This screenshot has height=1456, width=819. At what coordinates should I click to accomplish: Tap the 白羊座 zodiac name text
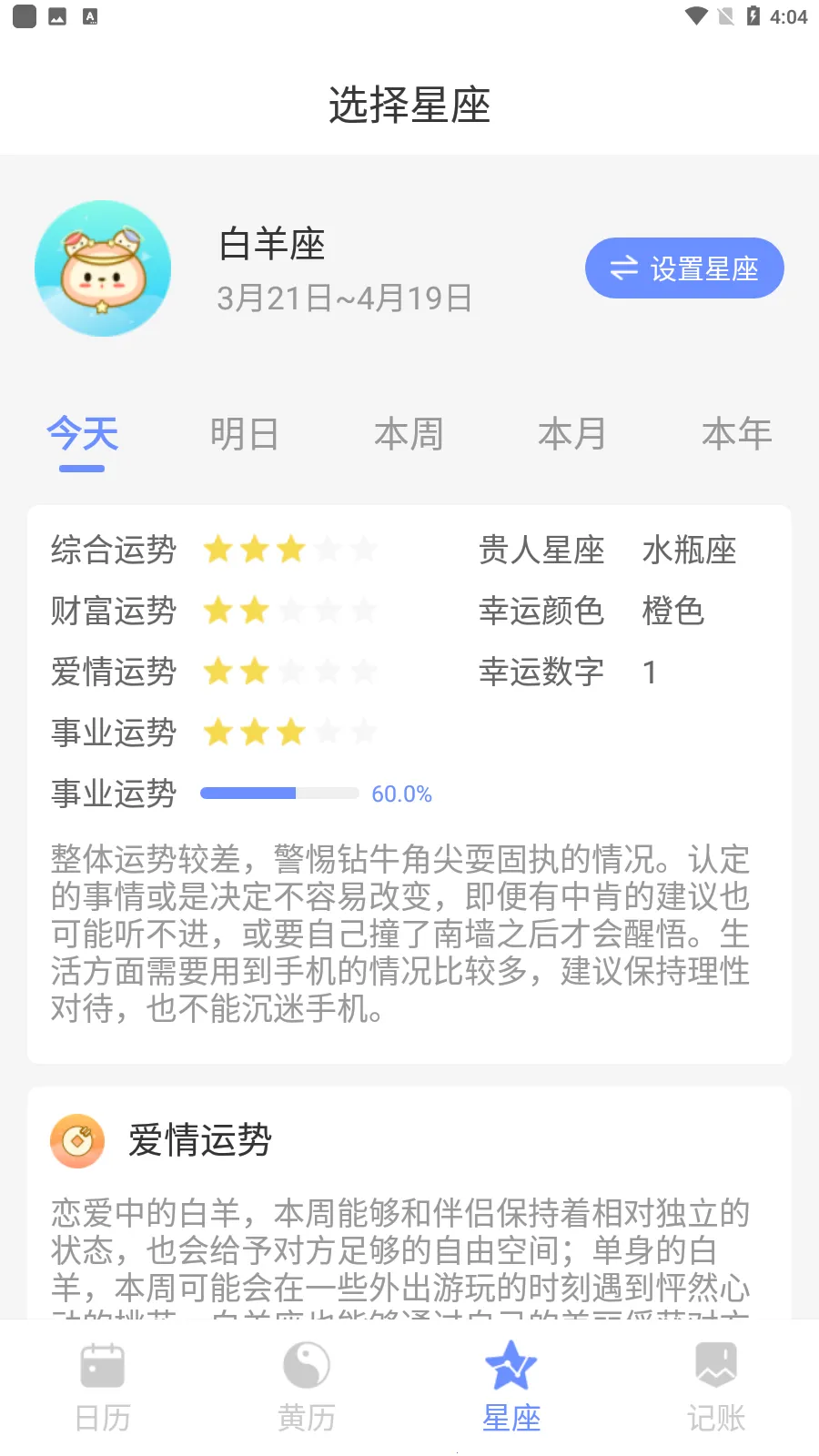click(271, 244)
